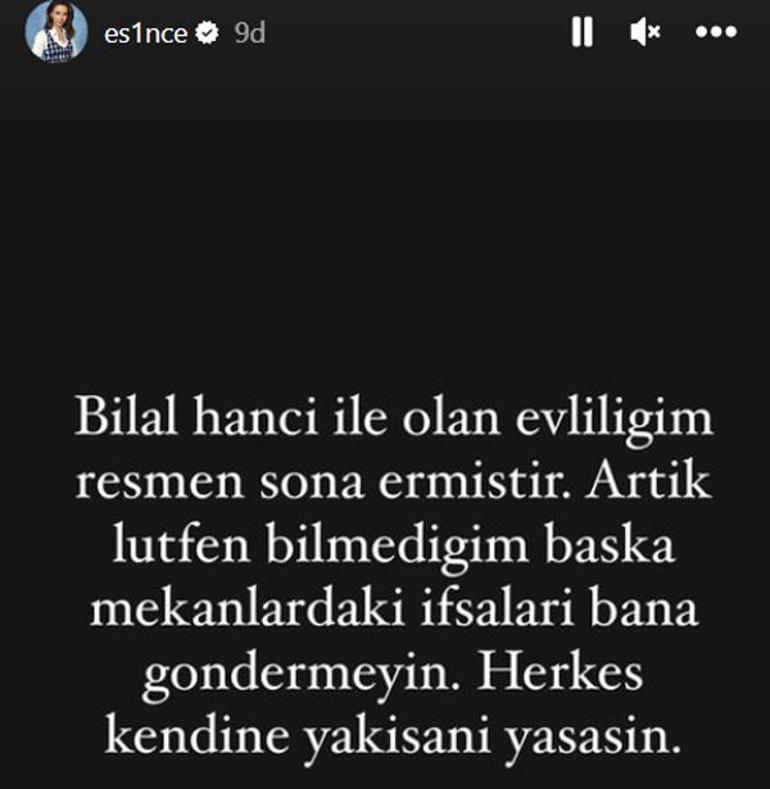Viewport: 770px width, 789px height.
Task: Open the three-dot options menu
Action: (x=716, y=33)
